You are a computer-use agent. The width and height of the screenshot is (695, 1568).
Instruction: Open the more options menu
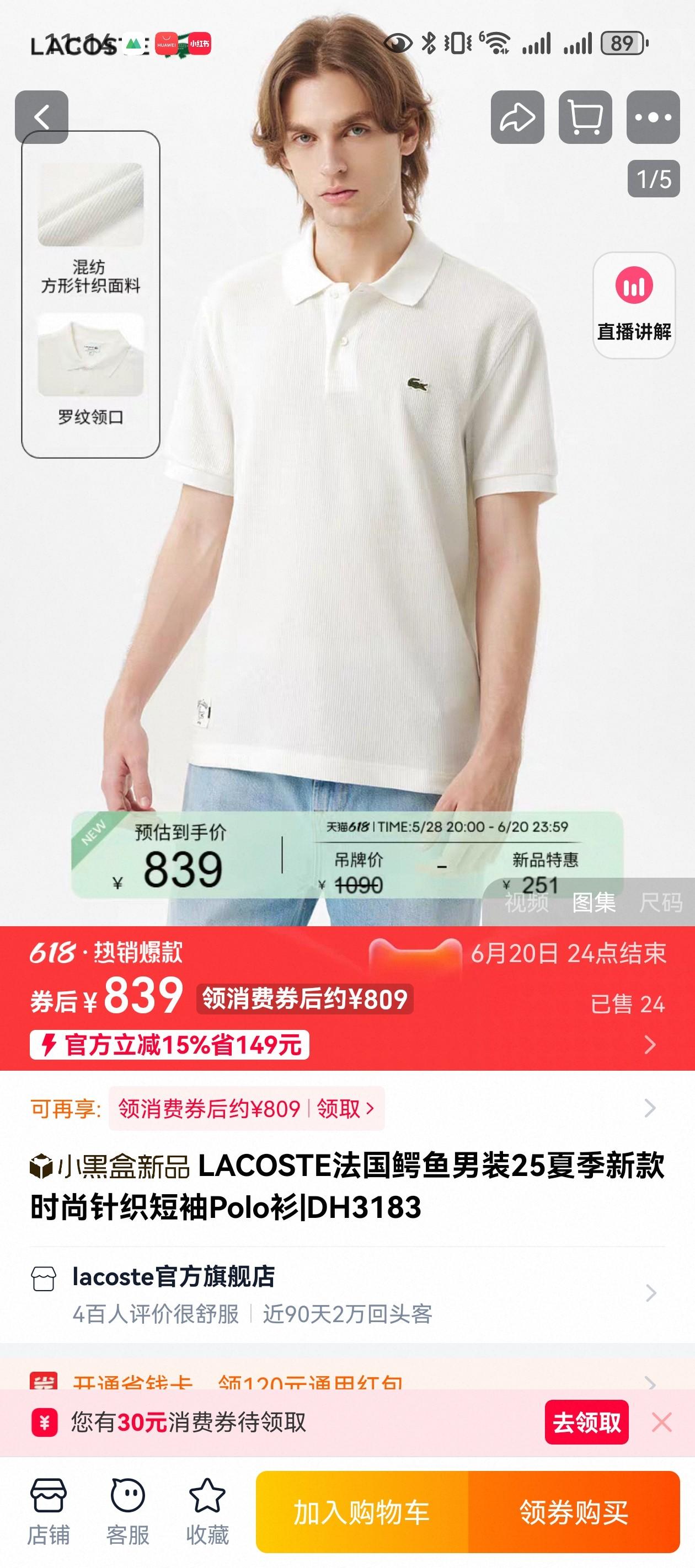pyautogui.click(x=653, y=117)
